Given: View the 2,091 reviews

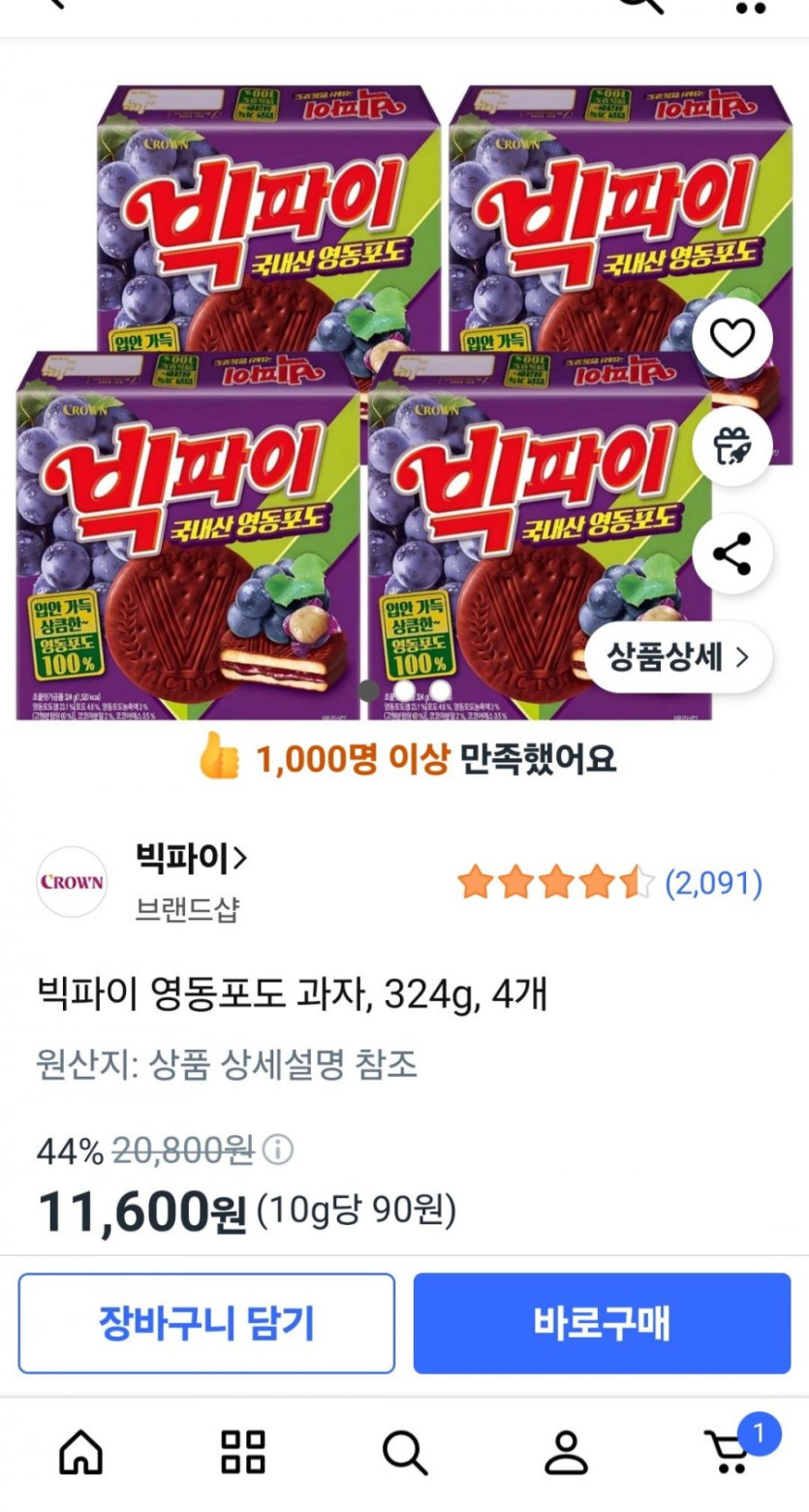Looking at the screenshot, I should [x=713, y=883].
